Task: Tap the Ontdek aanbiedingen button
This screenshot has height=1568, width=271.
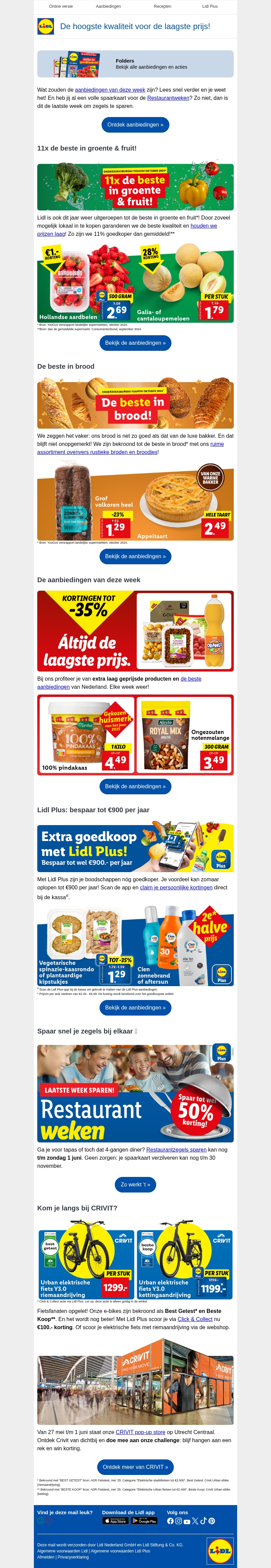Action: [x=135, y=125]
